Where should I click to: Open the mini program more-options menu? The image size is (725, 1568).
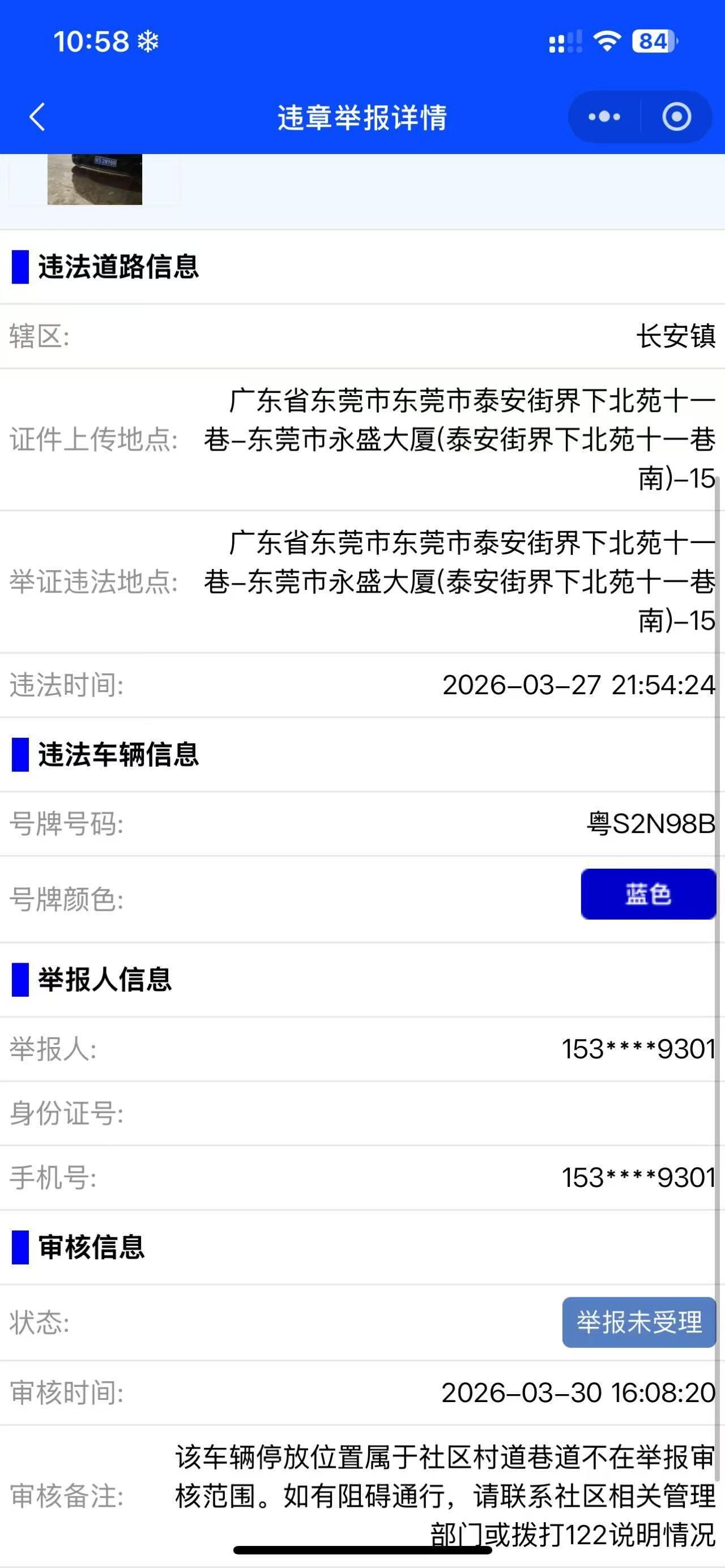(604, 117)
